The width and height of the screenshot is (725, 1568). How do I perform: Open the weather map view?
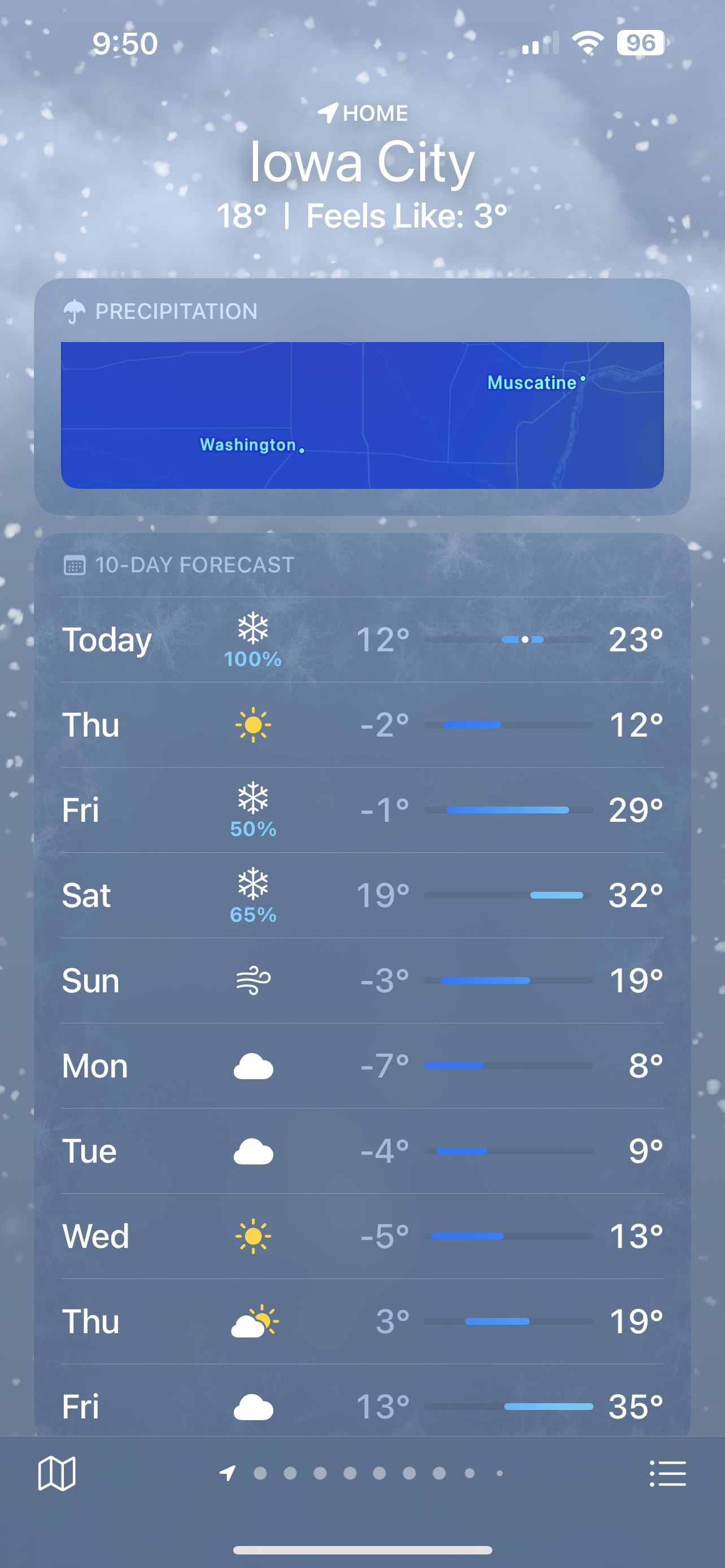pyautogui.click(x=56, y=1474)
